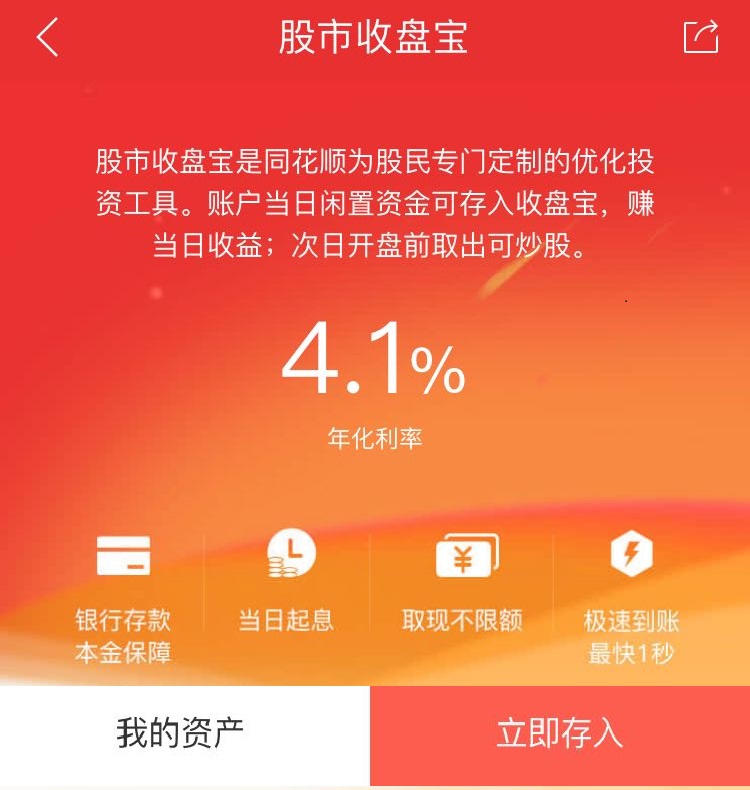This screenshot has width=750, height=790.
Task: Click the 股市收盘宝 title text
Action: (x=375, y=35)
